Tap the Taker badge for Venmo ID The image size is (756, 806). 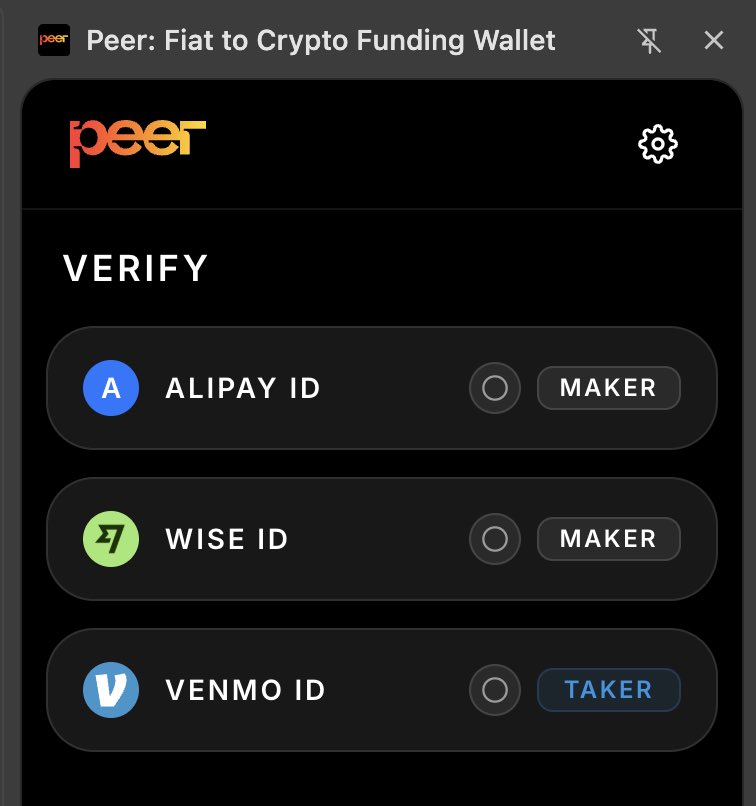coord(608,690)
